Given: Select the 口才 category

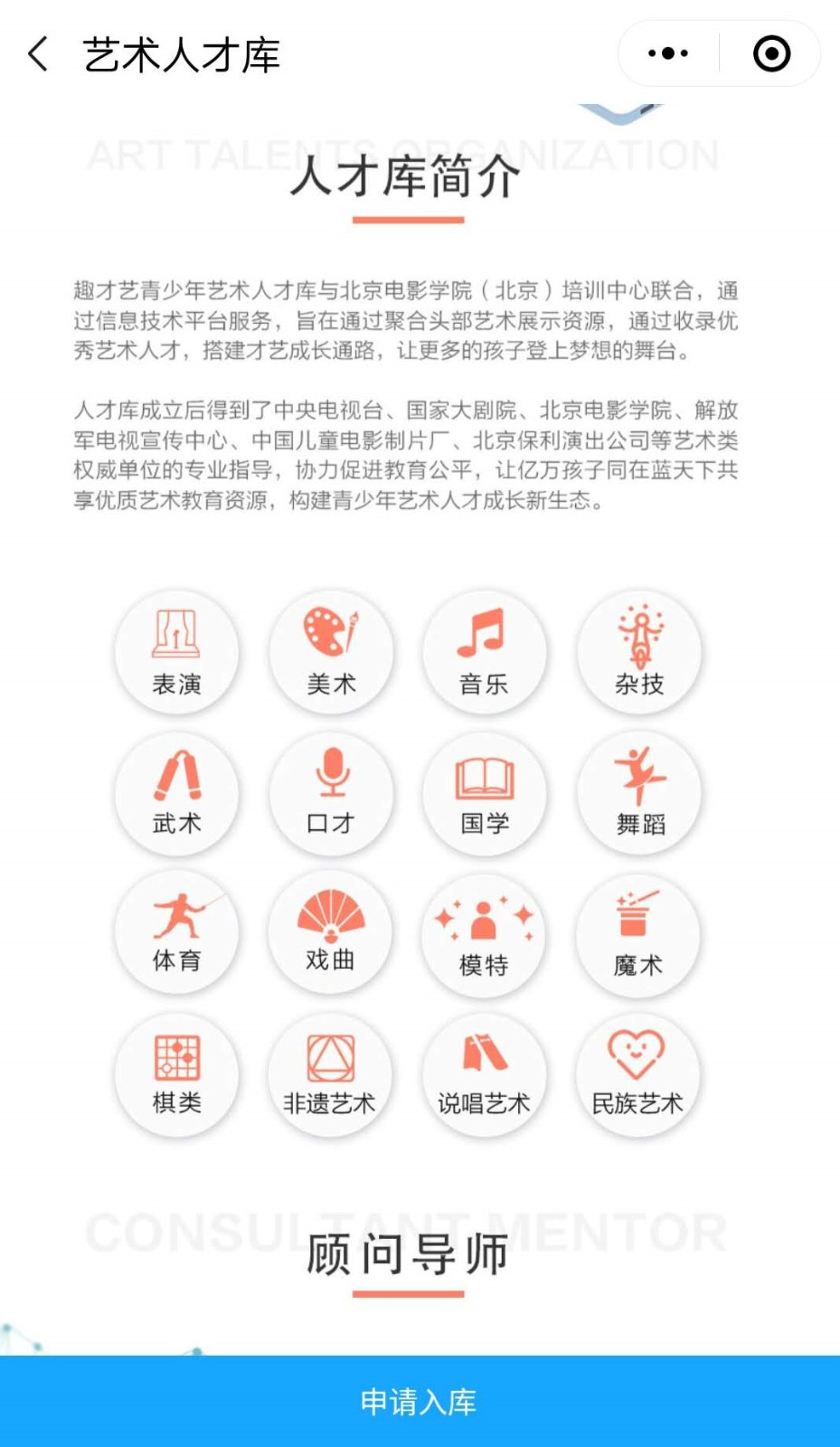Looking at the screenshot, I should 331,793.
